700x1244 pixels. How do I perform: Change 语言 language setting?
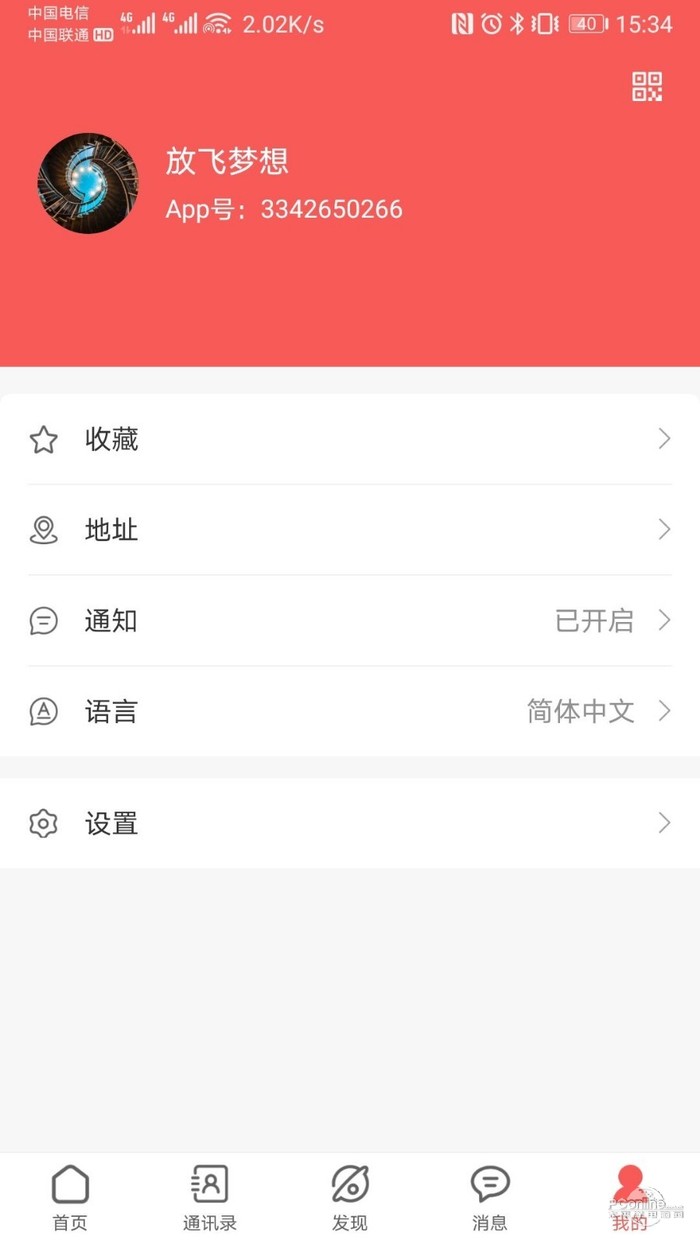[x=350, y=712]
